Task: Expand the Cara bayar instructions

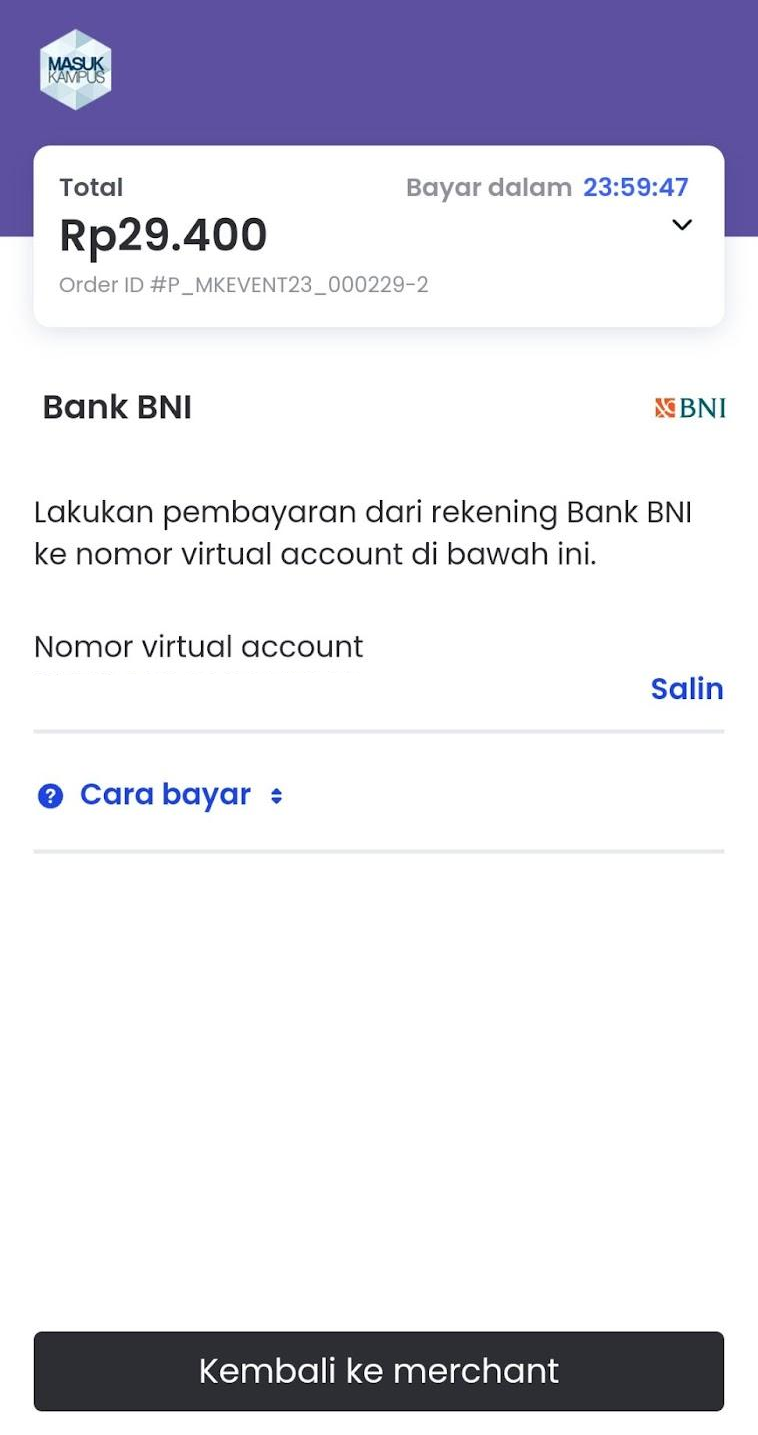Action: tap(165, 795)
